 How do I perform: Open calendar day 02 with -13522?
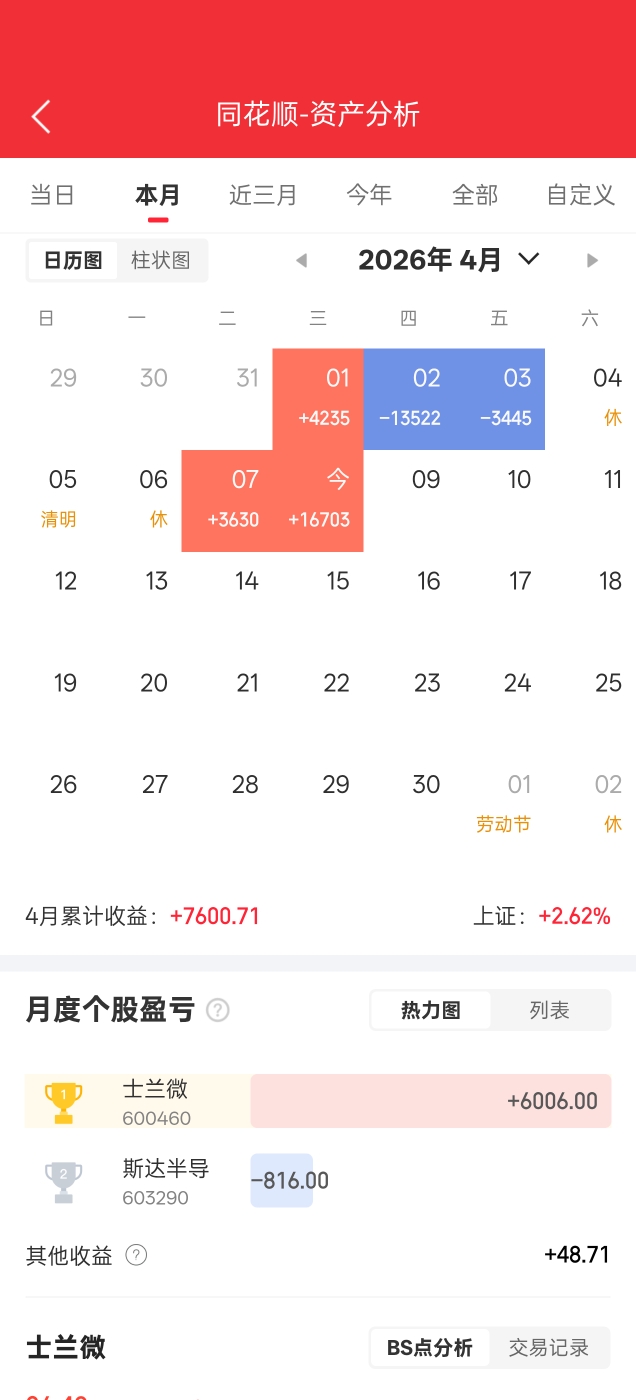click(x=409, y=399)
